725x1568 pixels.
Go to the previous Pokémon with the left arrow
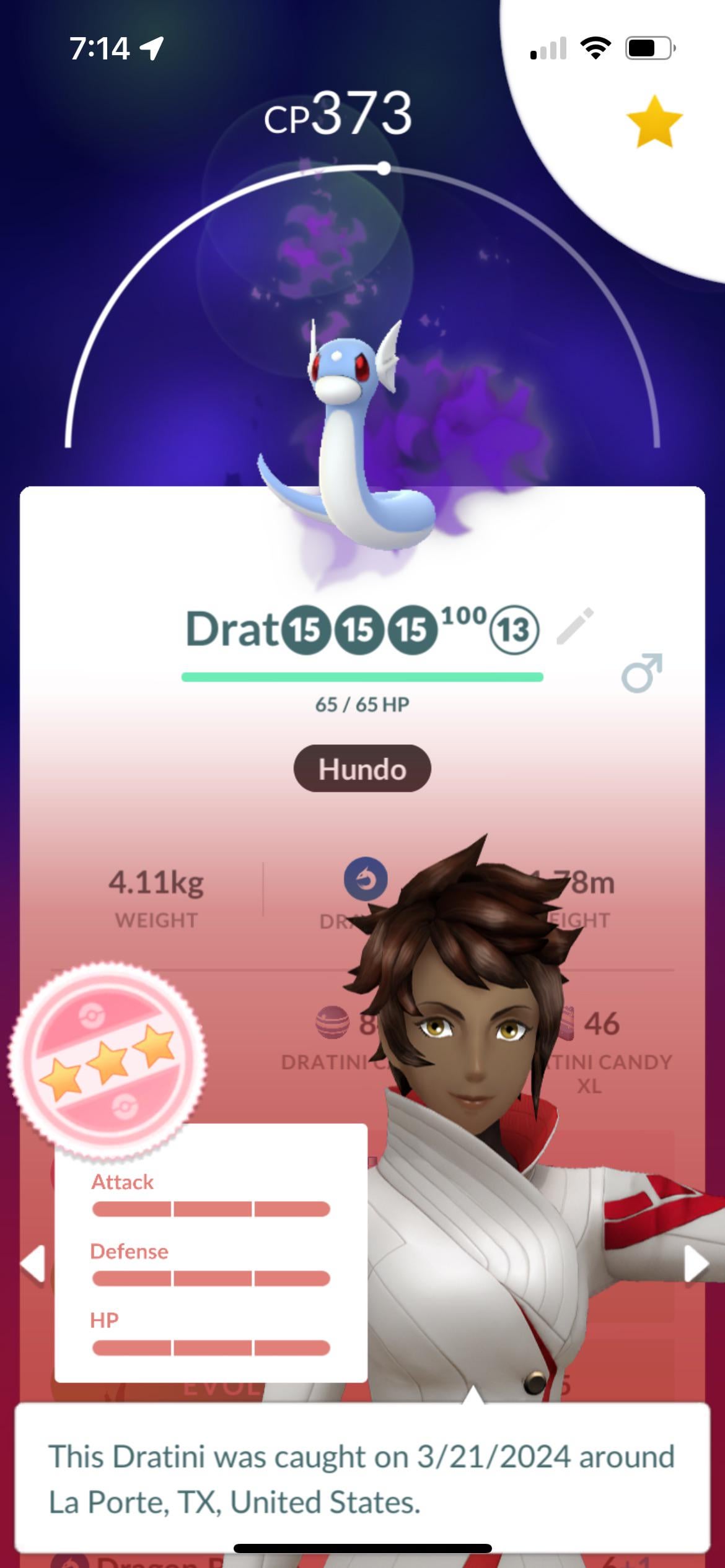(33, 1263)
